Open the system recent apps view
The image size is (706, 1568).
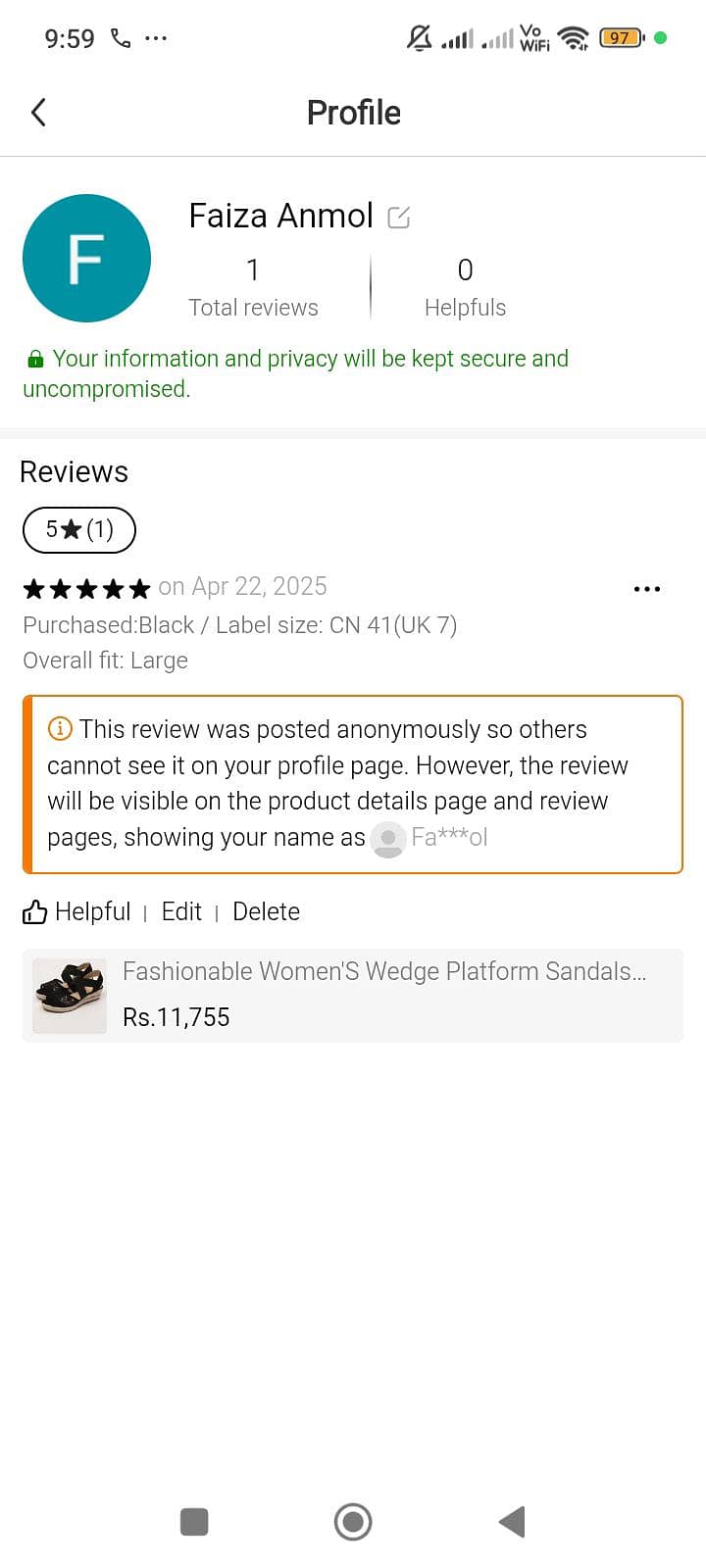pyautogui.click(x=194, y=1522)
